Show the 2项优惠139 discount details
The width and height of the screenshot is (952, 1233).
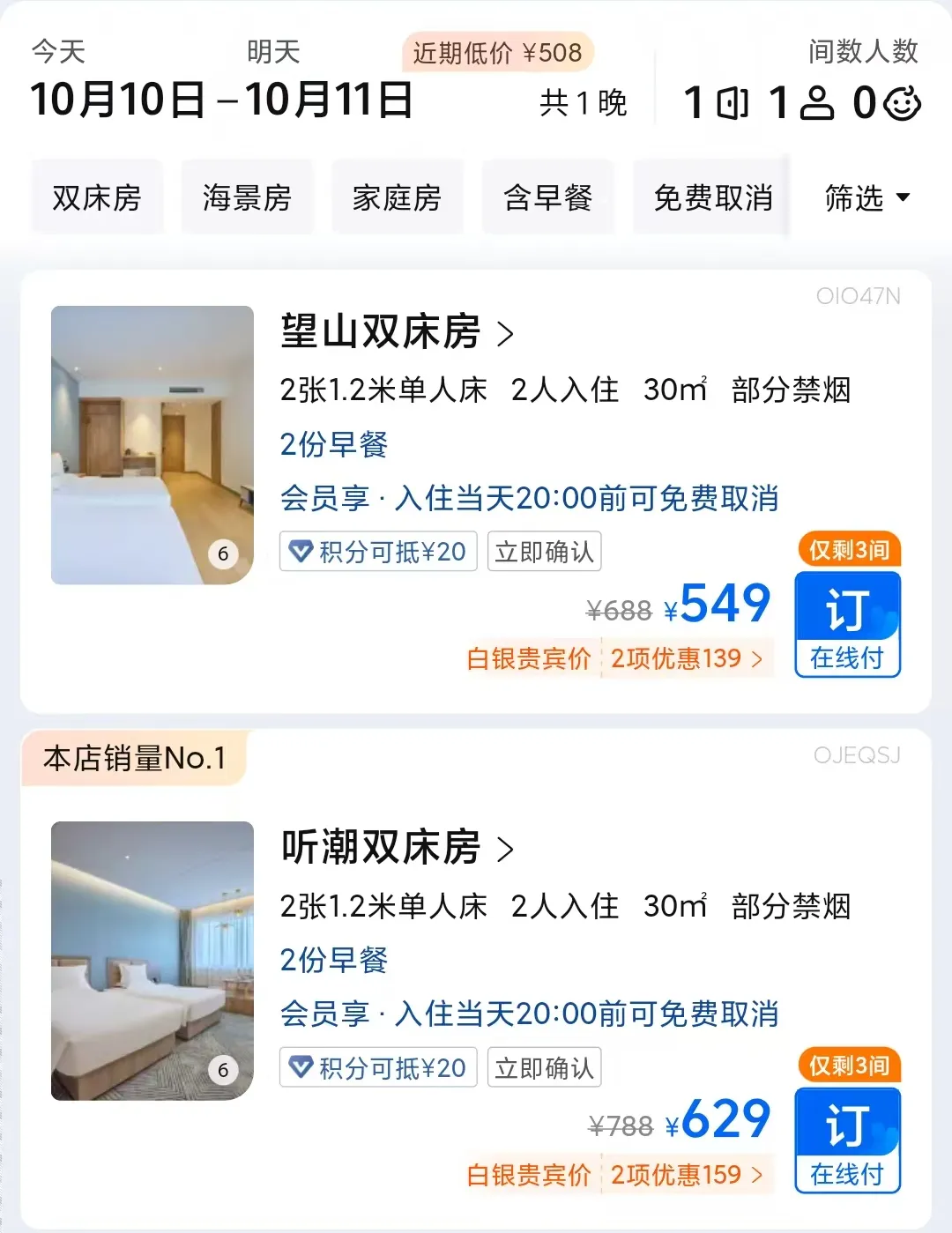click(686, 658)
